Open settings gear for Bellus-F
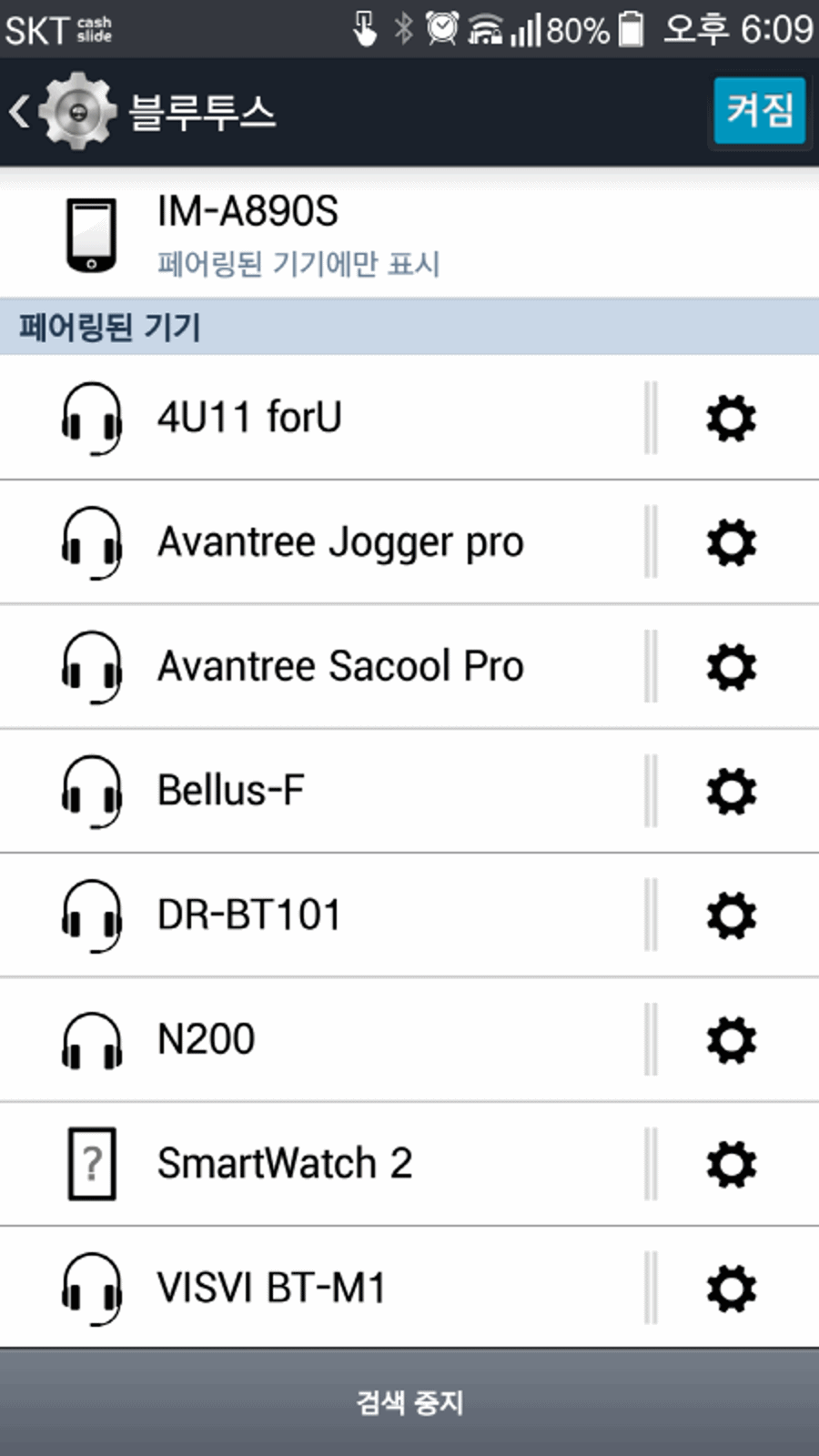This screenshot has width=819, height=1456. coord(732,791)
